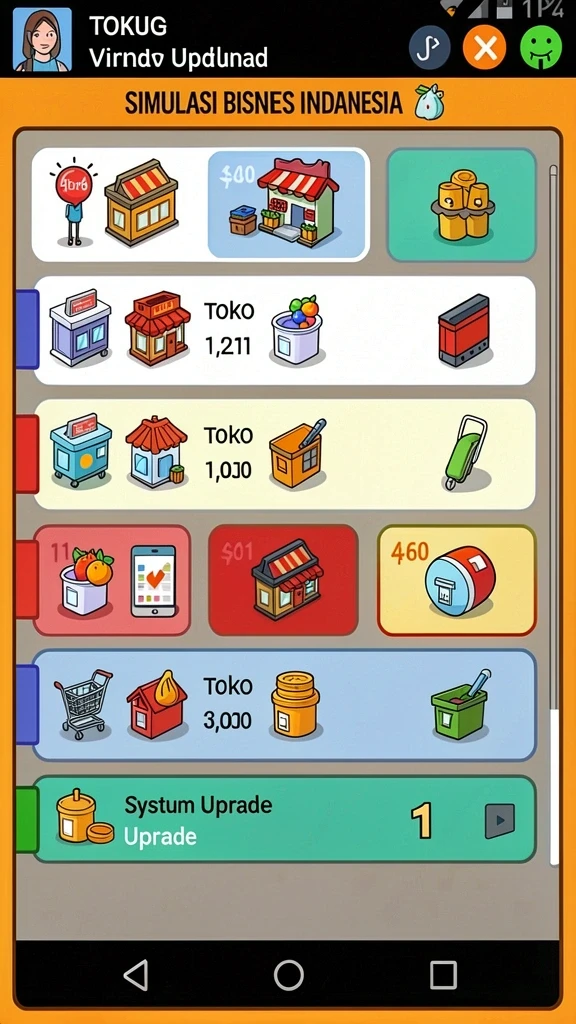Open the Toko 1,211 row
This screenshot has height=1024, width=576.
[285, 330]
